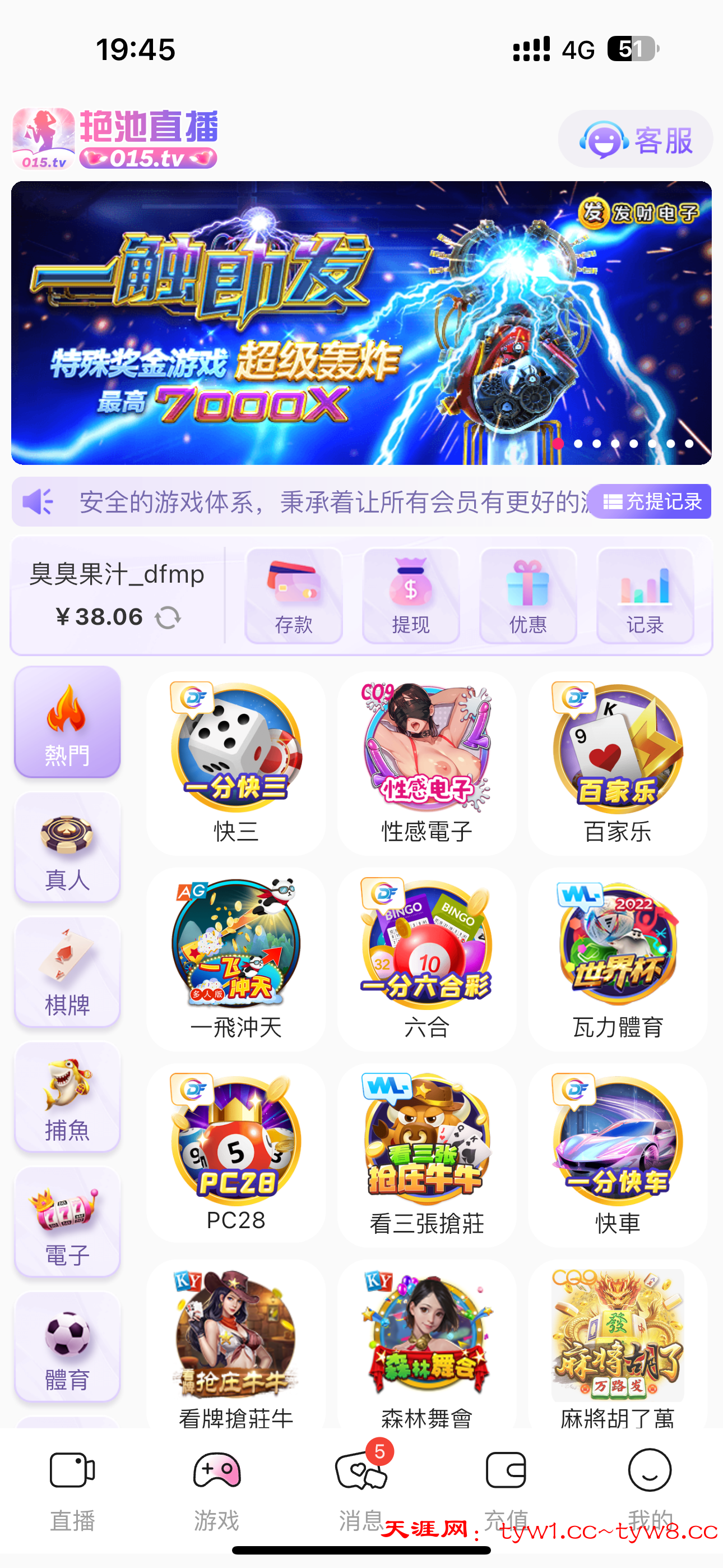Screen dimensions: 723x1568
Task: Open 充提记录 deposit and withdrawal records
Action: tap(651, 501)
